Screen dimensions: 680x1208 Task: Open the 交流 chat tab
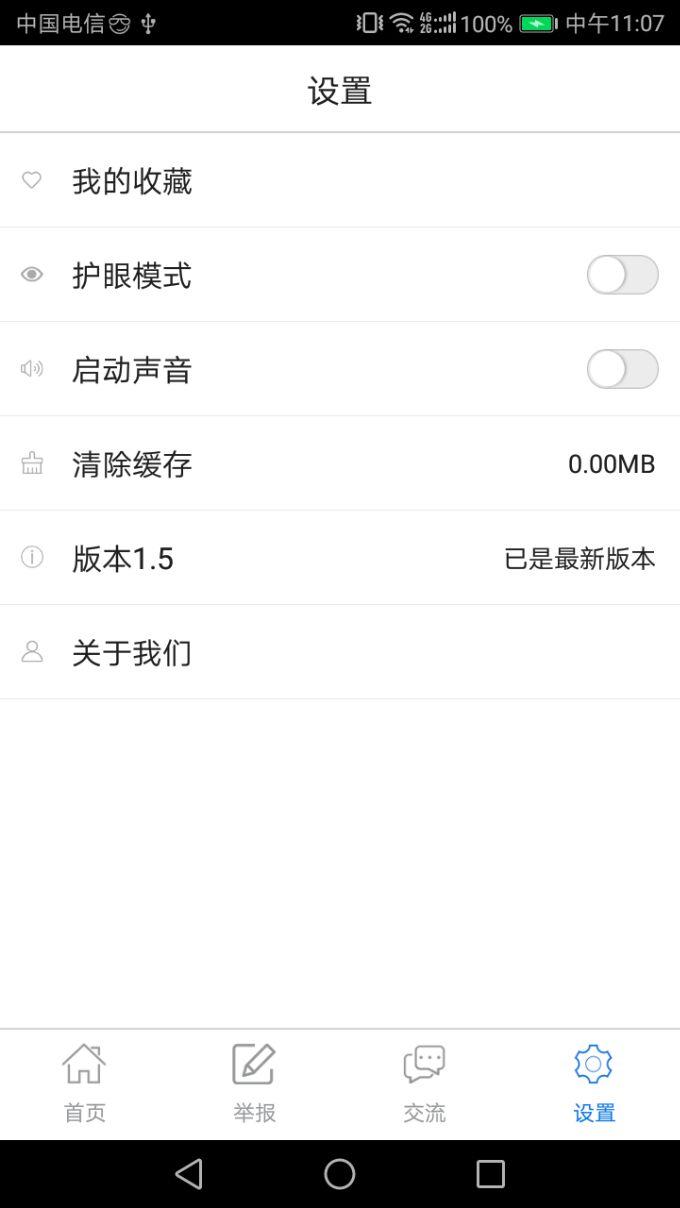(424, 1084)
